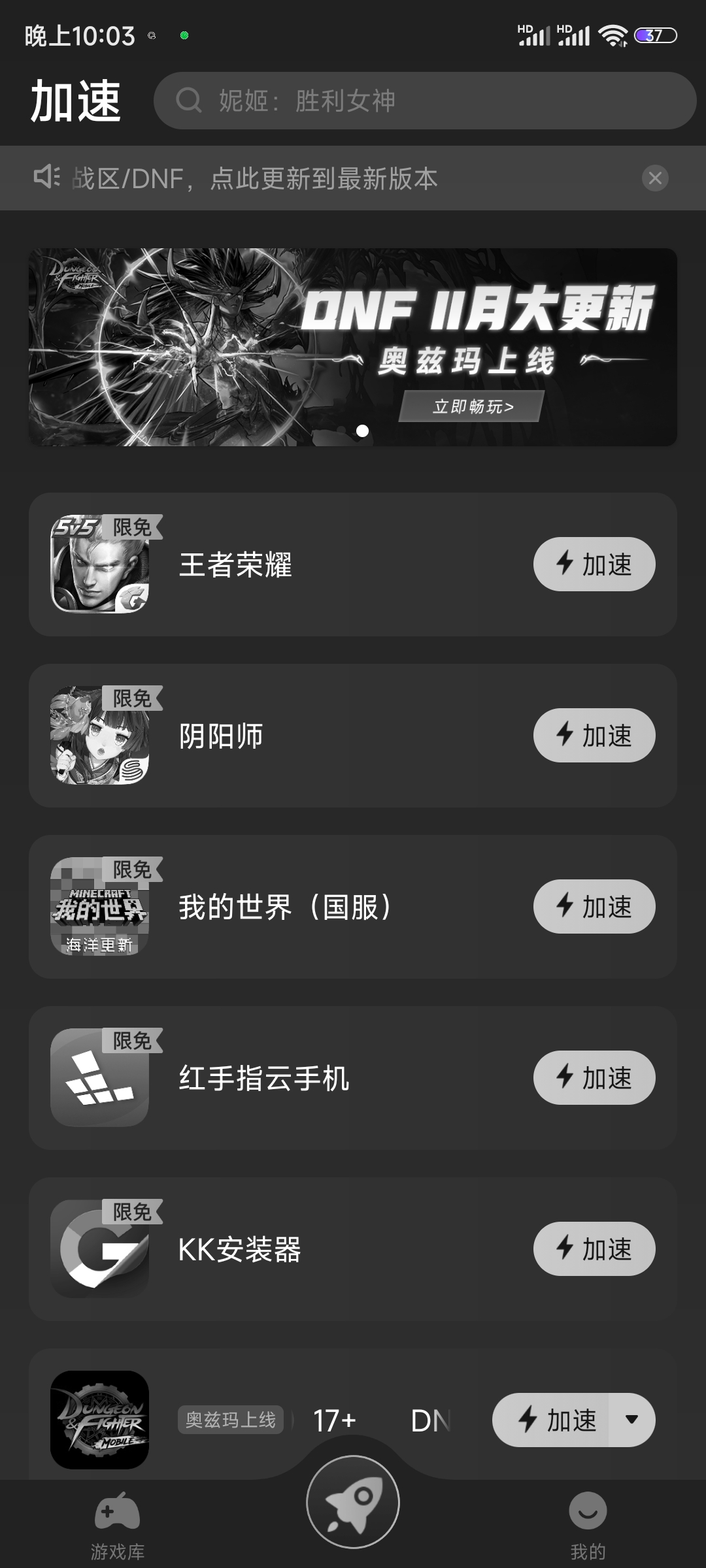706x1568 pixels.
Task: Dismiss the update notice banner
Action: coord(655,178)
